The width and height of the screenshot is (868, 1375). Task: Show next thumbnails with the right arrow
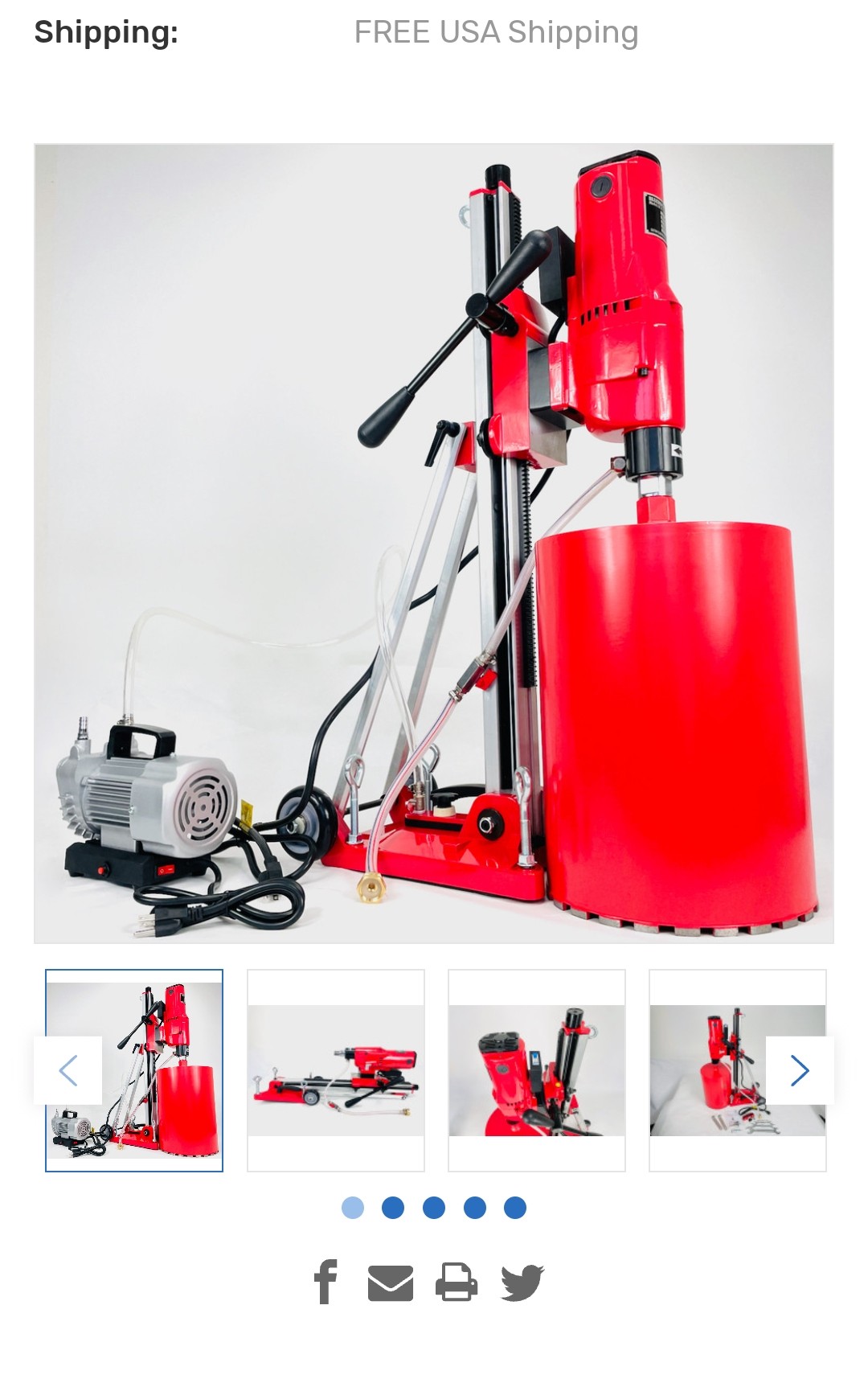tap(799, 1070)
